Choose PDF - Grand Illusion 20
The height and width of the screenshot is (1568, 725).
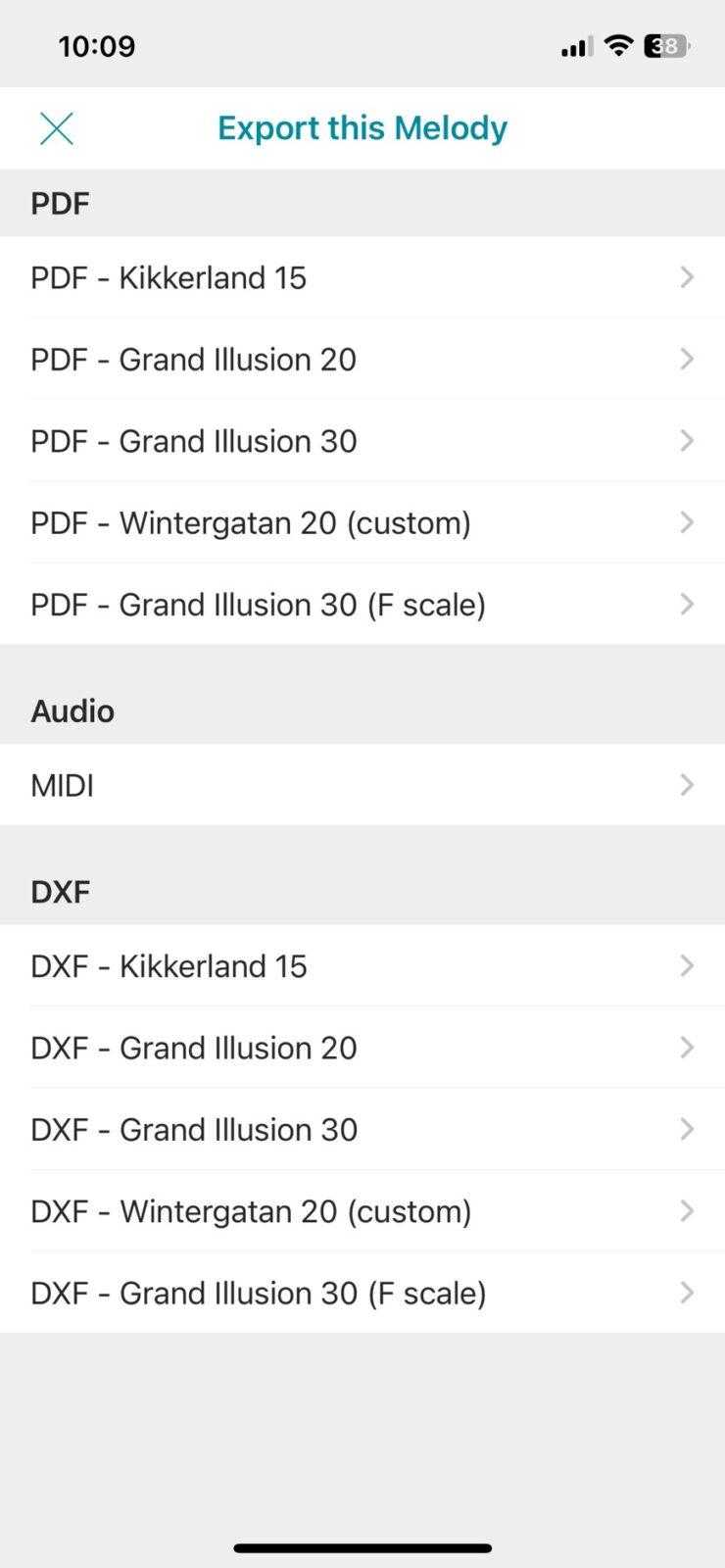coord(362,360)
